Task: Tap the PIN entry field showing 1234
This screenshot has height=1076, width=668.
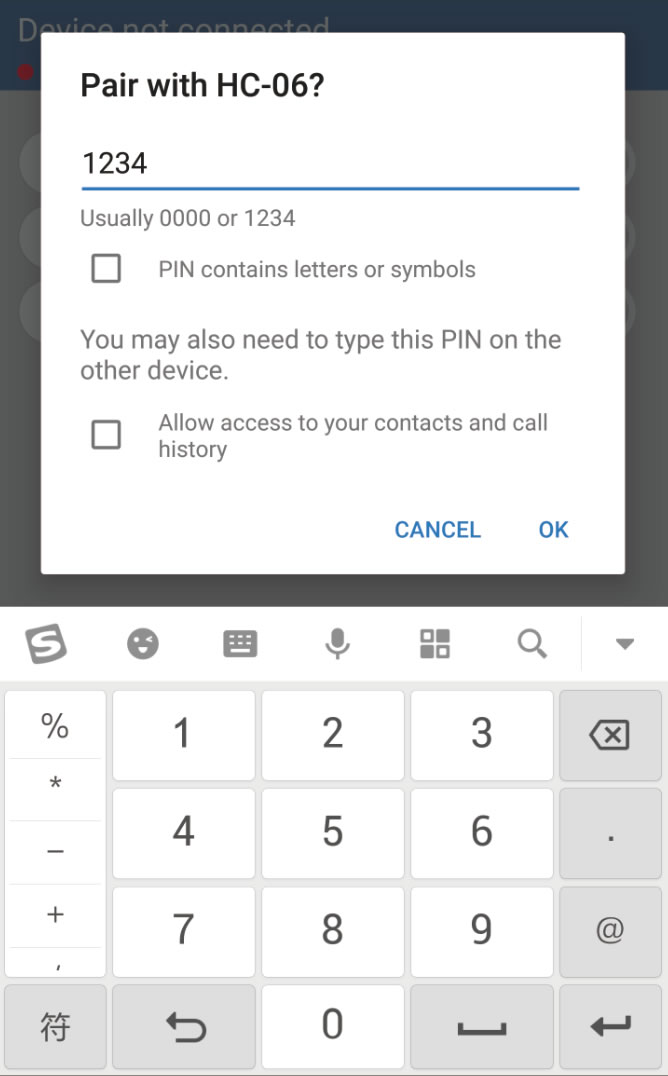Action: tap(330, 165)
